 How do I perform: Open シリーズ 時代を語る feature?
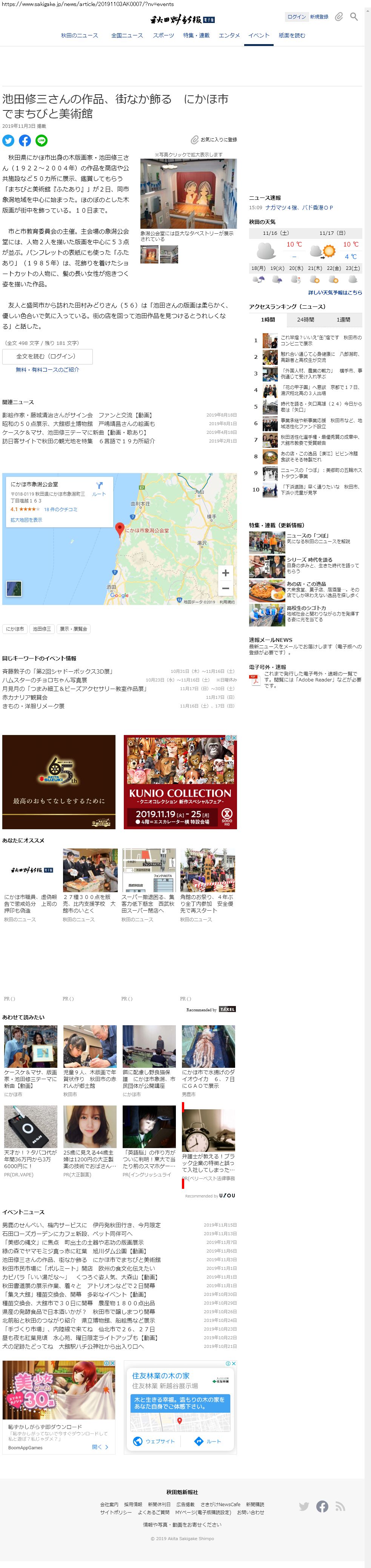coord(309,559)
